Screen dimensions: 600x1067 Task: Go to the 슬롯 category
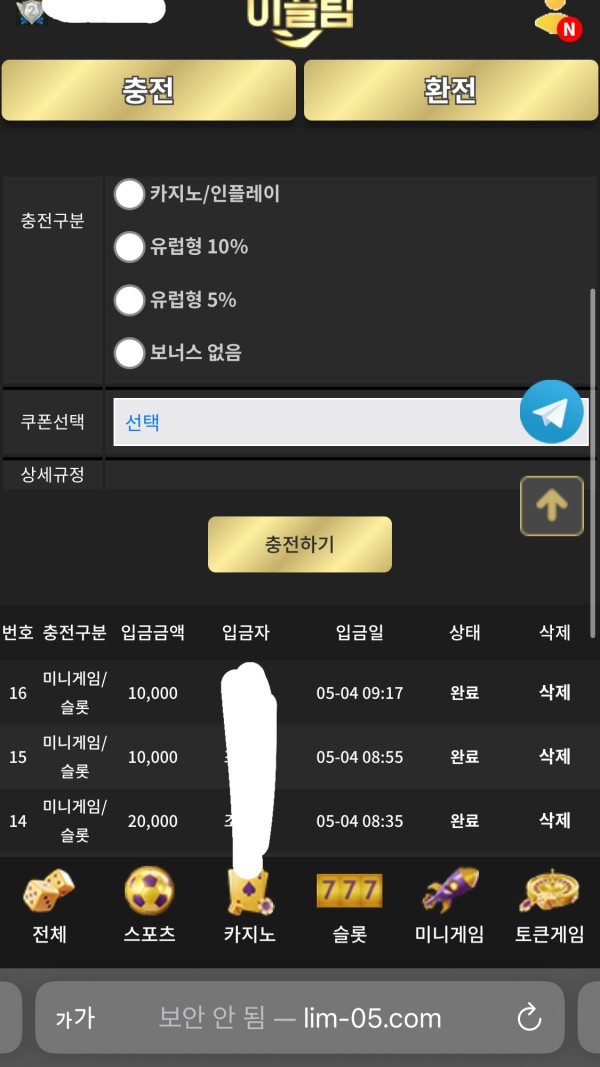pos(350,905)
